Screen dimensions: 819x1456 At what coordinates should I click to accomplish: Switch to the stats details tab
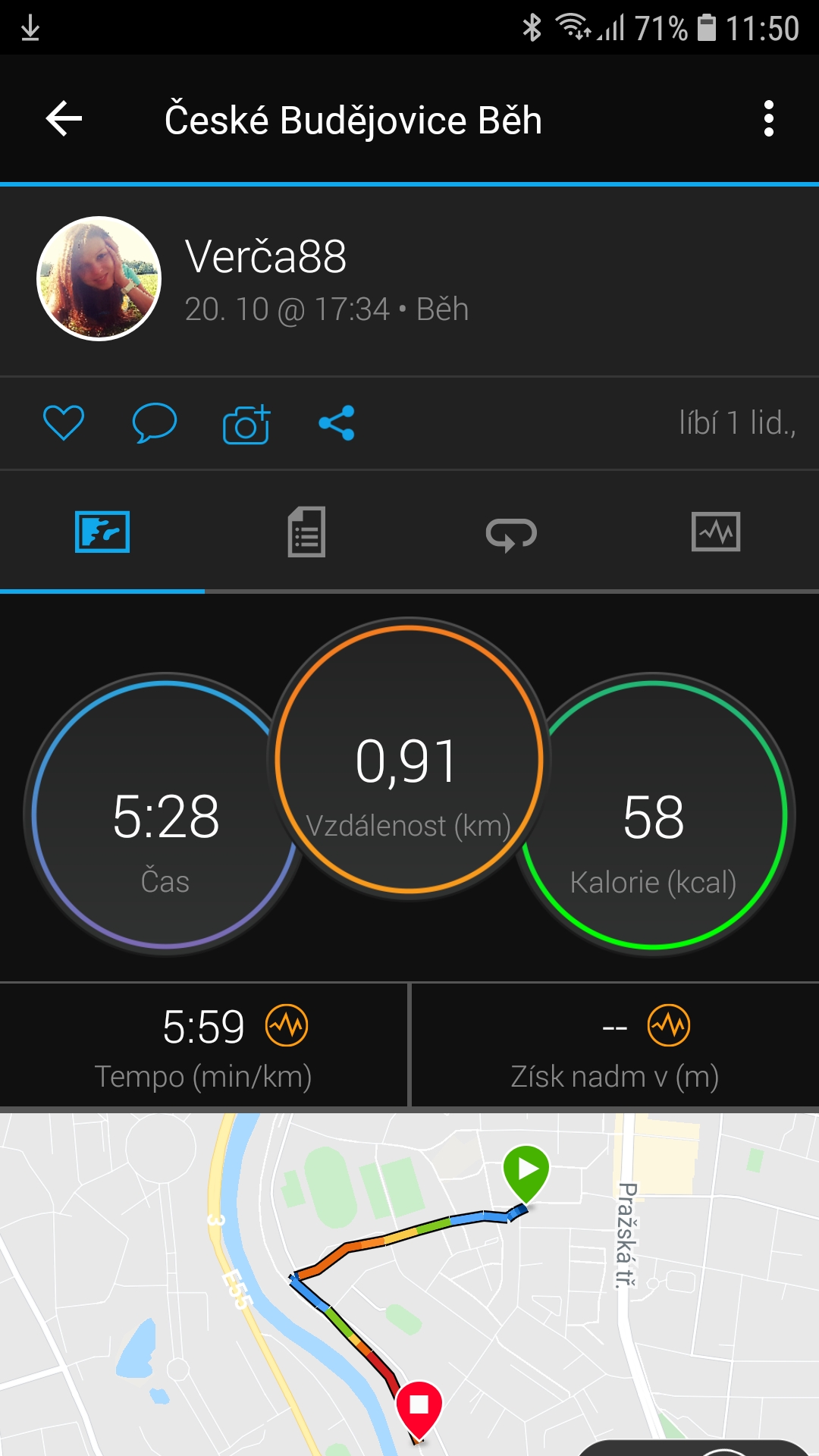(306, 532)
